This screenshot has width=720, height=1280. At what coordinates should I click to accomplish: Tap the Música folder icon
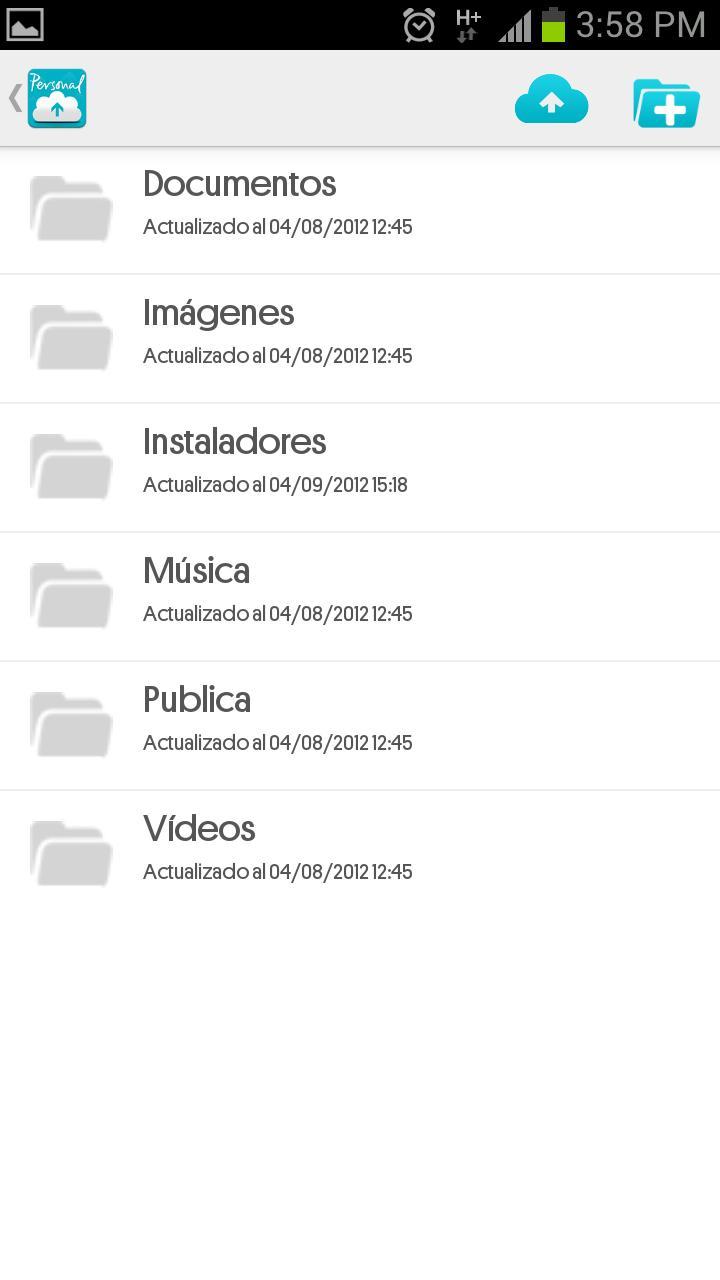70,596
